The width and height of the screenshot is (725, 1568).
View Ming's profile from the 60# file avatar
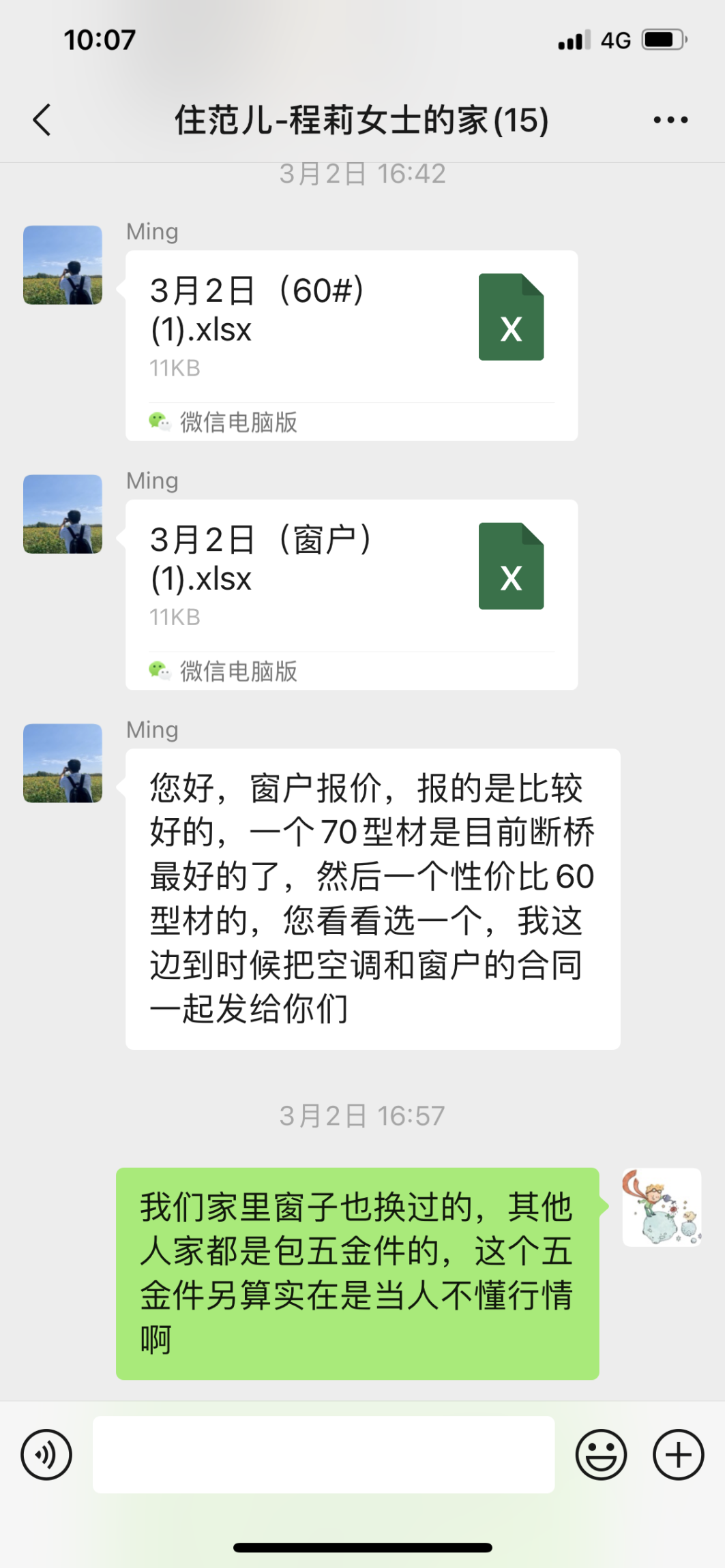[63, 265]
